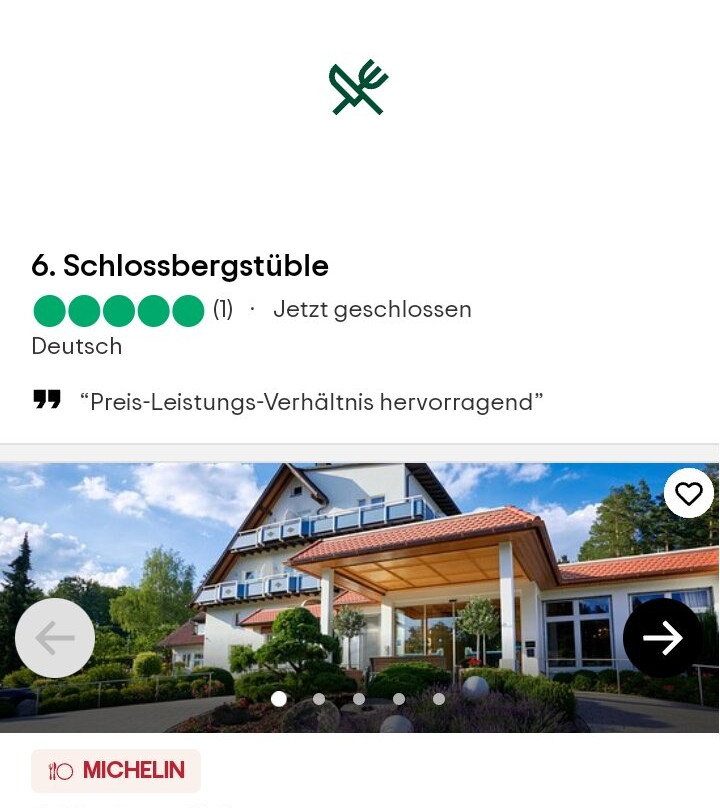This screenshot has height=808, width=720.
Task: Open the hotel building photo card
Action: (360, 580)
